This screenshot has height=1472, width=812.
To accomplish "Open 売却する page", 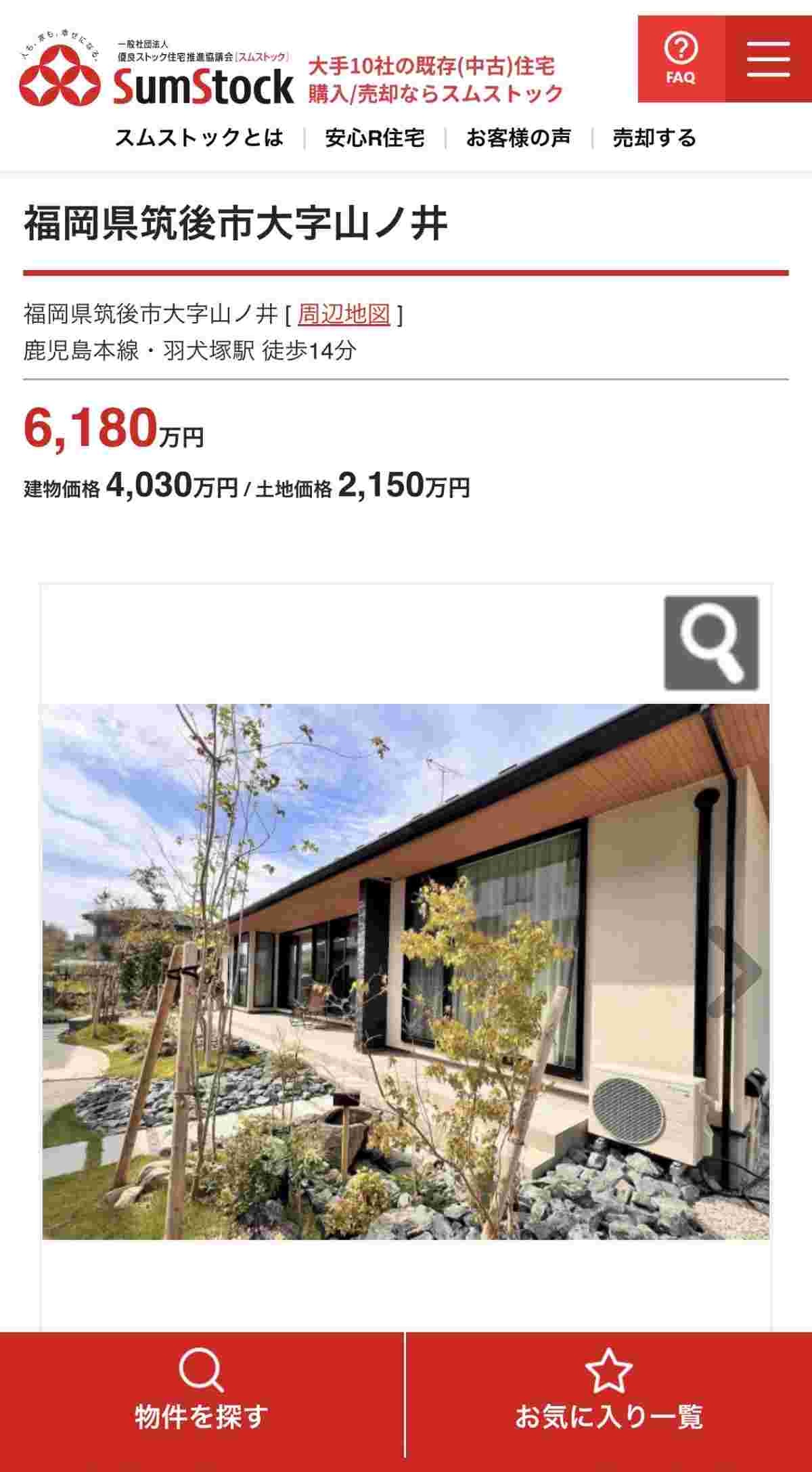I will click(654, 138).
